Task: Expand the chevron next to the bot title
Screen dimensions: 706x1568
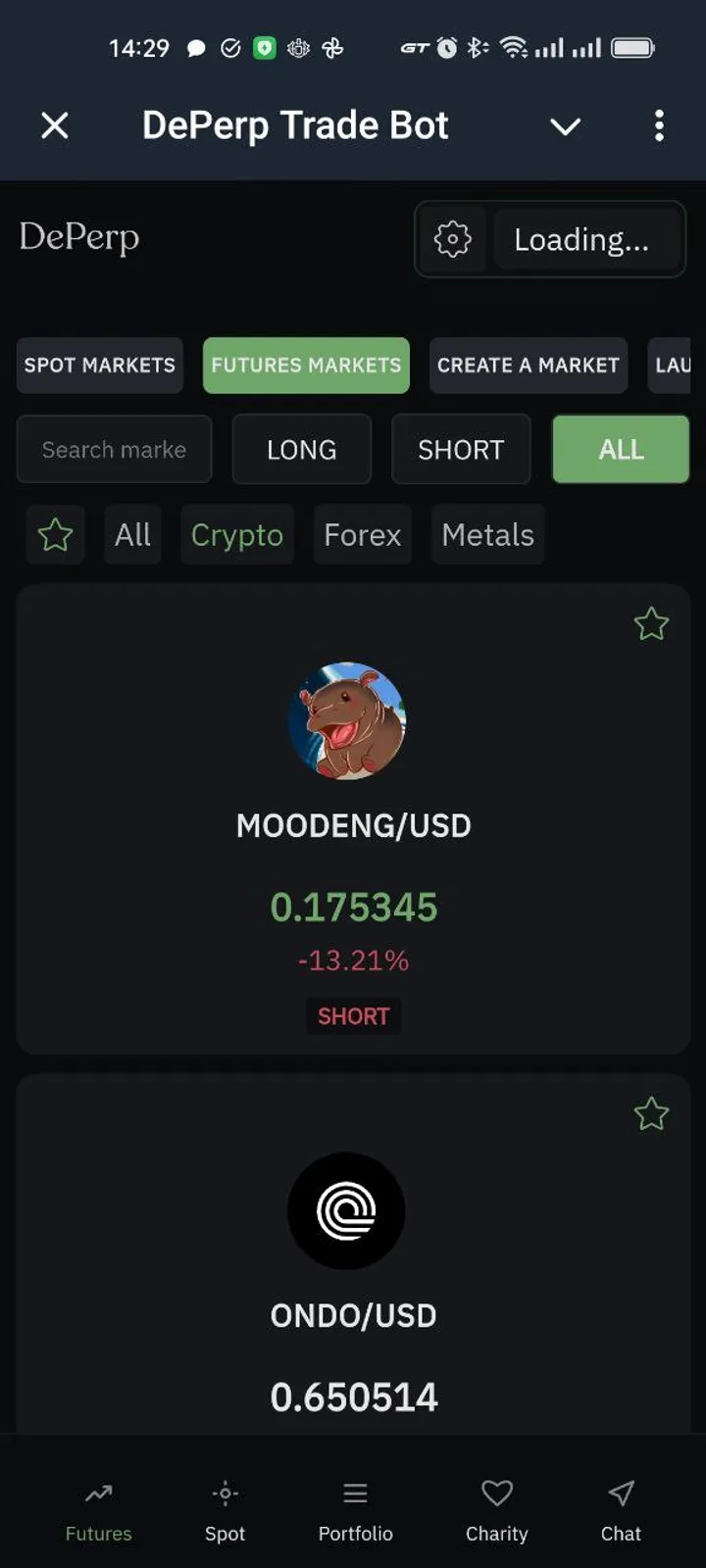Action: coord(565,126)
